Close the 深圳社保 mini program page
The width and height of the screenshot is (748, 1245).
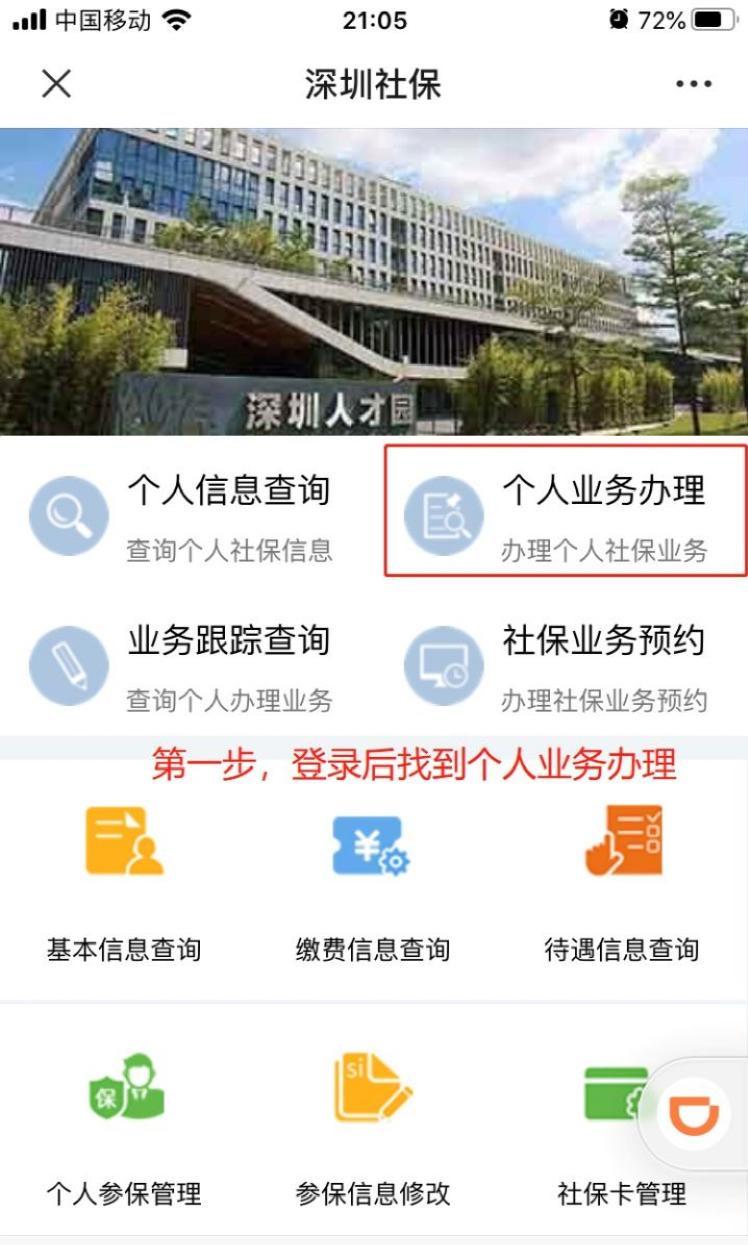pyautogui.click(x=57, y=85)
